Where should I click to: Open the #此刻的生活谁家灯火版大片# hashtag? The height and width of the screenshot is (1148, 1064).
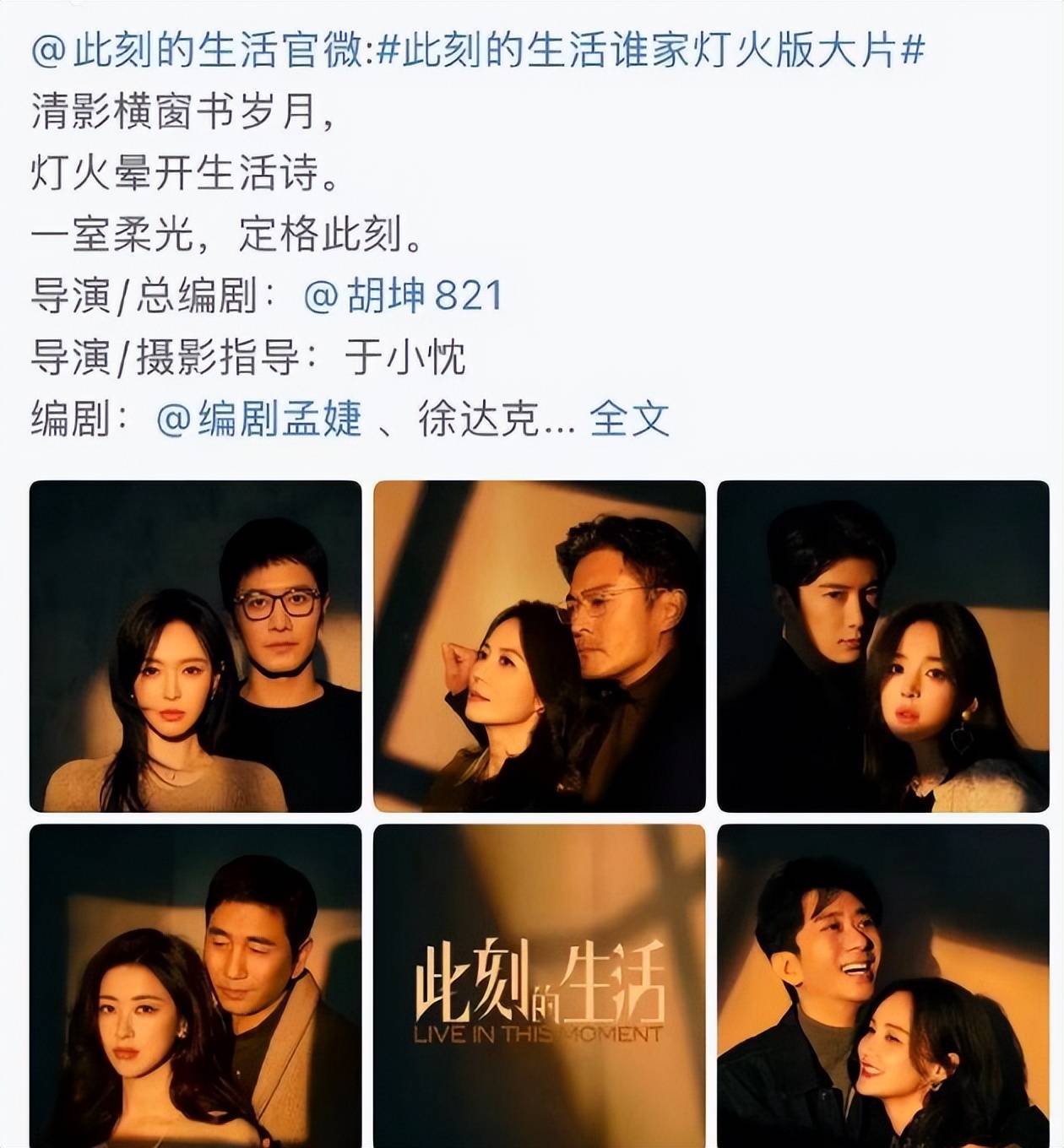(x=650, y=52)
